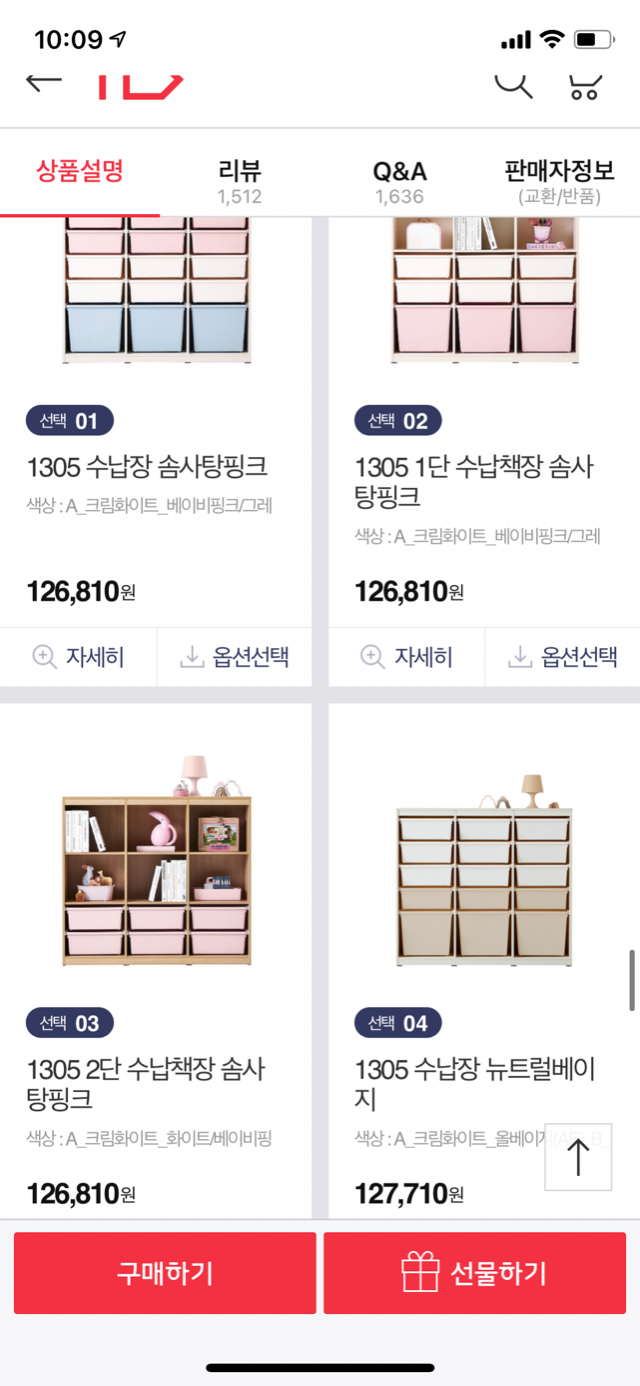Tap 자세히 under 1305 수납장 솜사탕핑크

[79, 657]
